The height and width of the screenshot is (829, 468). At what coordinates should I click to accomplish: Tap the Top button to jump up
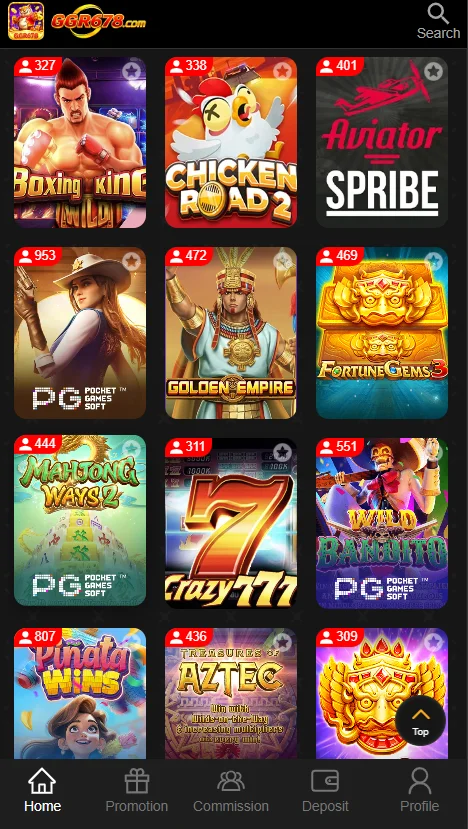[x=420, y=721]
